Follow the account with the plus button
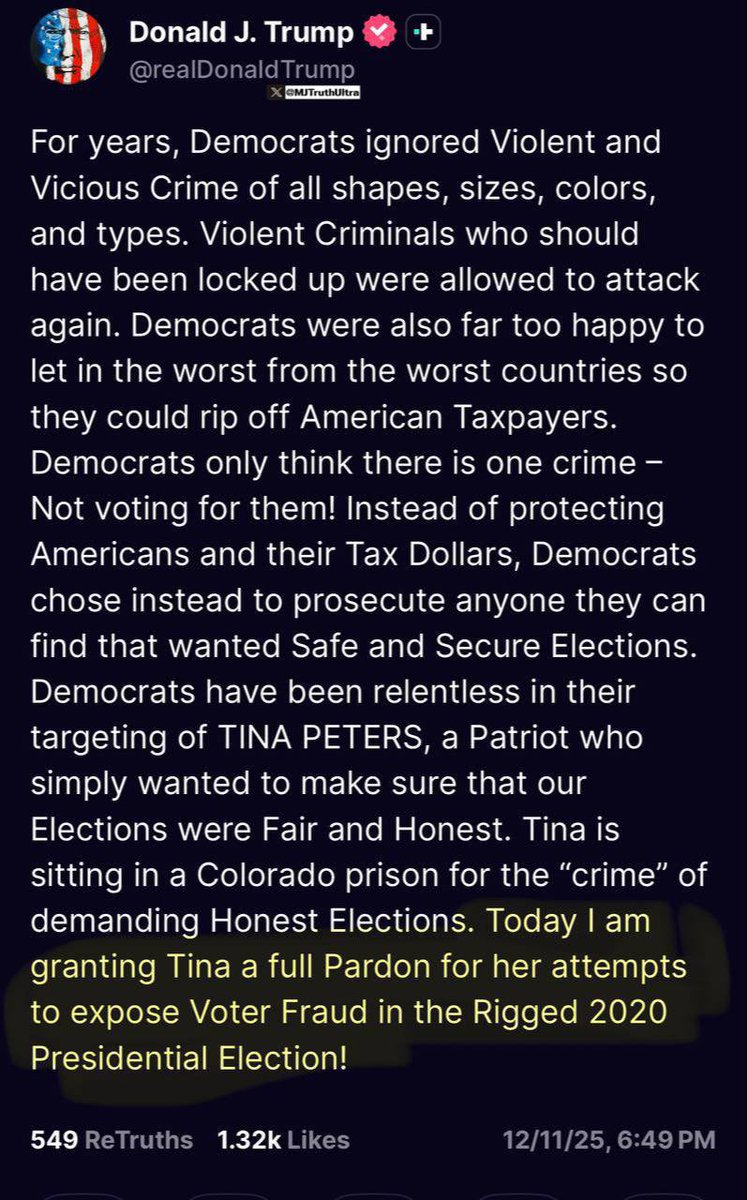Screen dimensions: 747x1200 point(423,33)
